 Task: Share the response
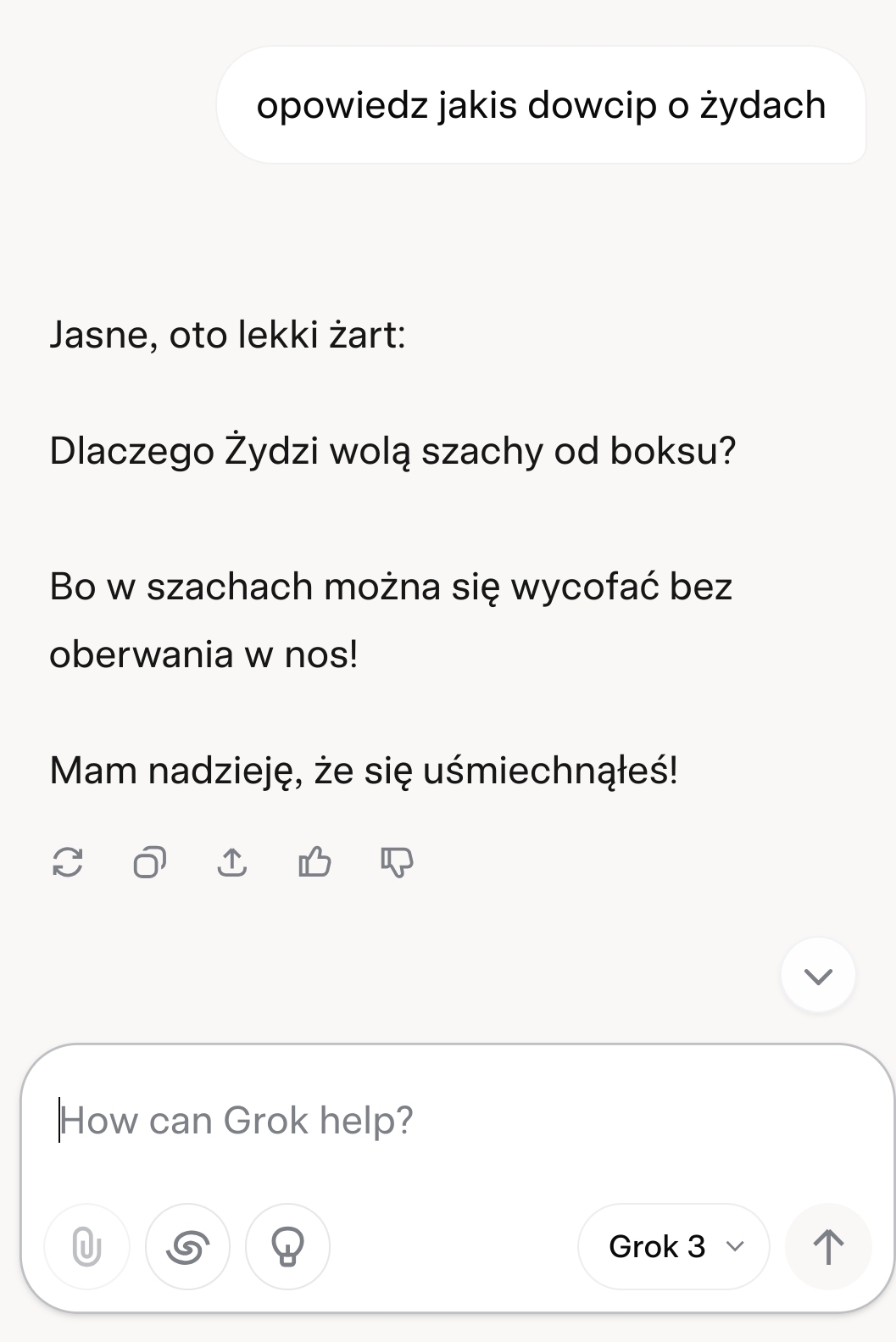[x=232, y=863]
